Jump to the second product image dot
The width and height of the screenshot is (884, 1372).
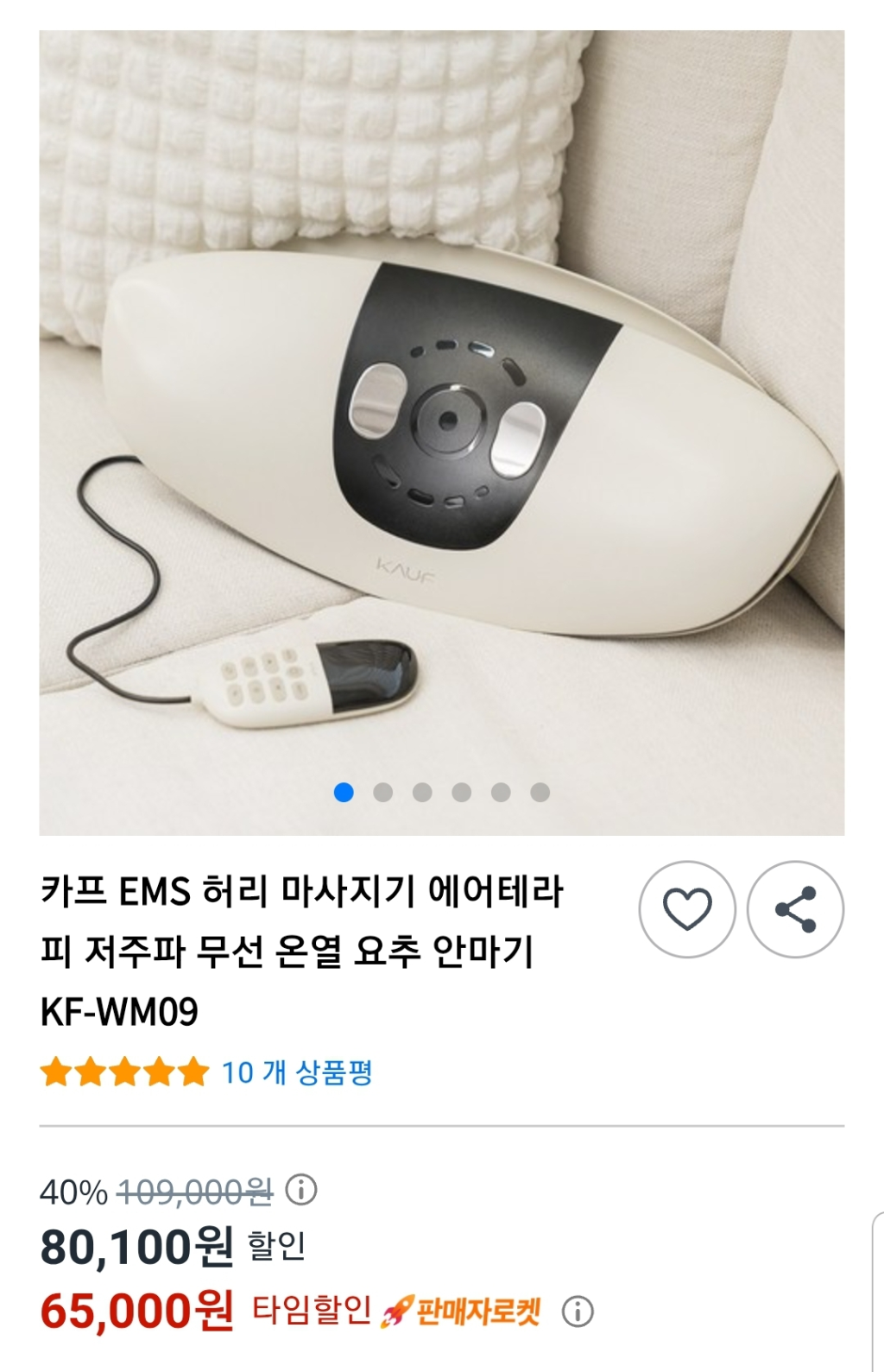(383, 793)
